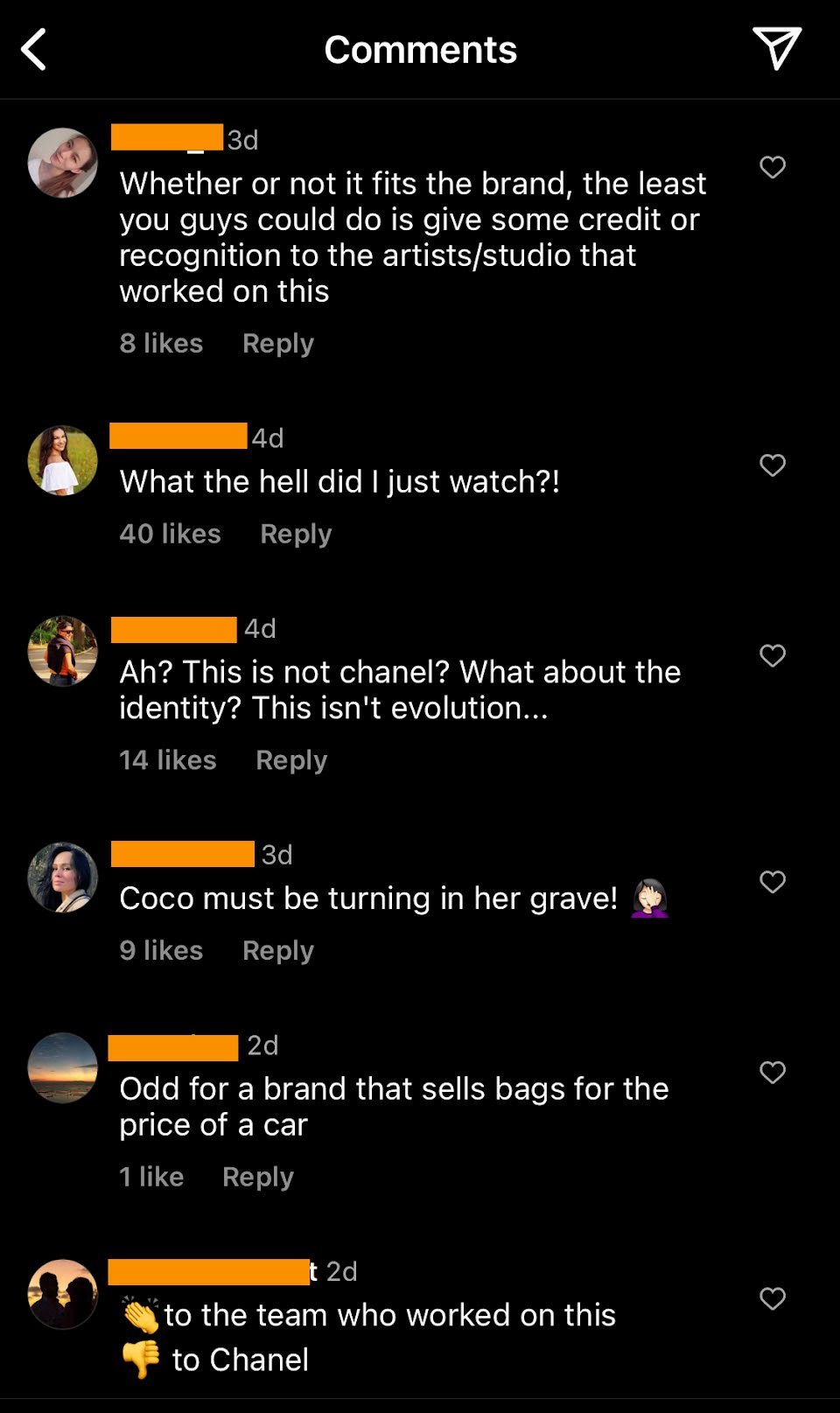Open avatar of the 'Coco must be turning' commenter
This screenshot has height=1413, width=840.
[x=63, y=878]
